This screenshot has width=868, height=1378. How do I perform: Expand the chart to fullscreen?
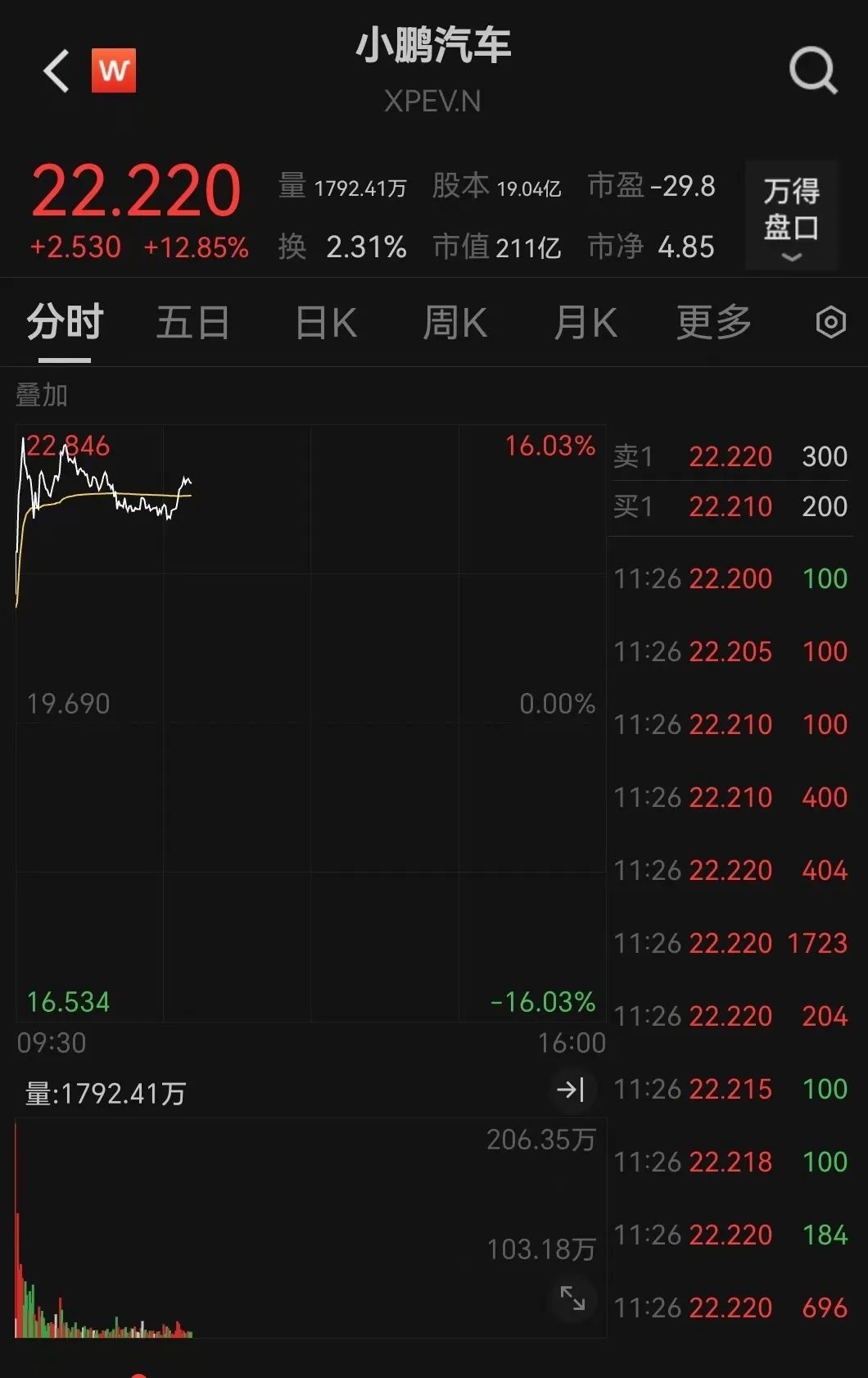(572, 1299)
